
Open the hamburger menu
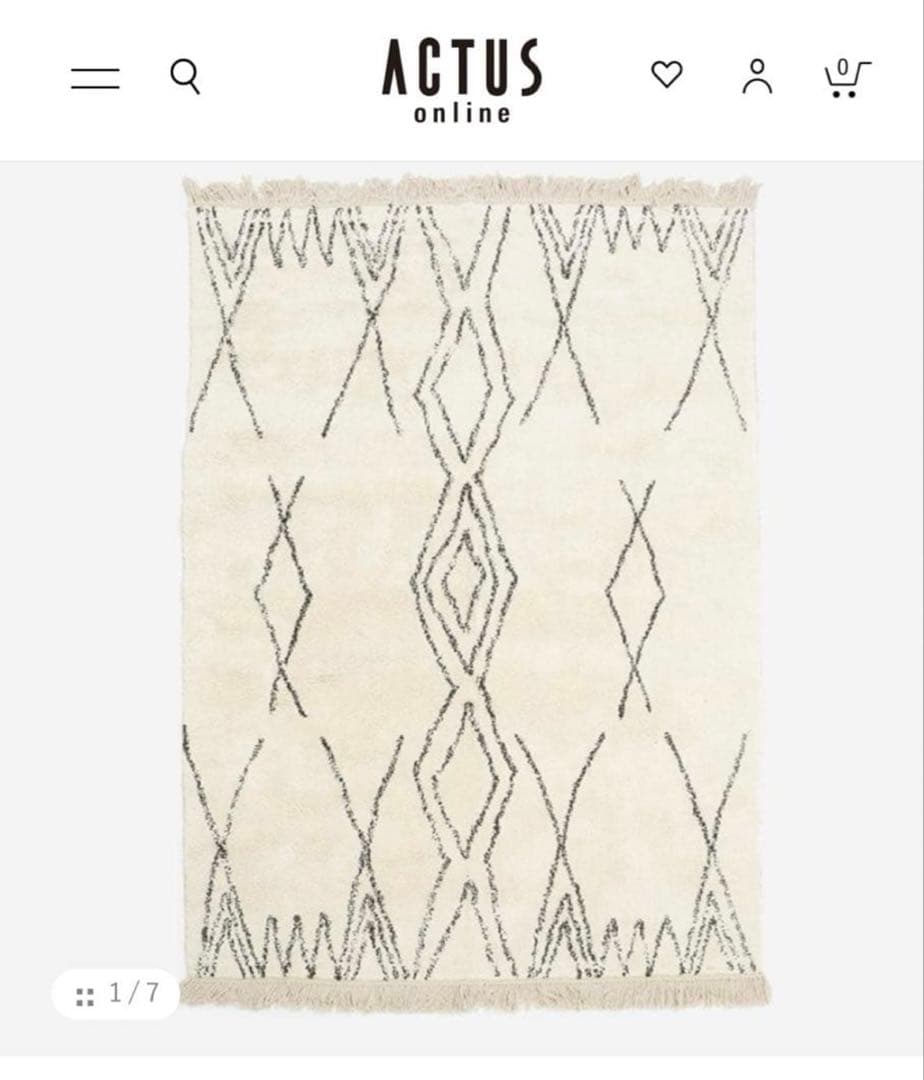pos(95,78)
